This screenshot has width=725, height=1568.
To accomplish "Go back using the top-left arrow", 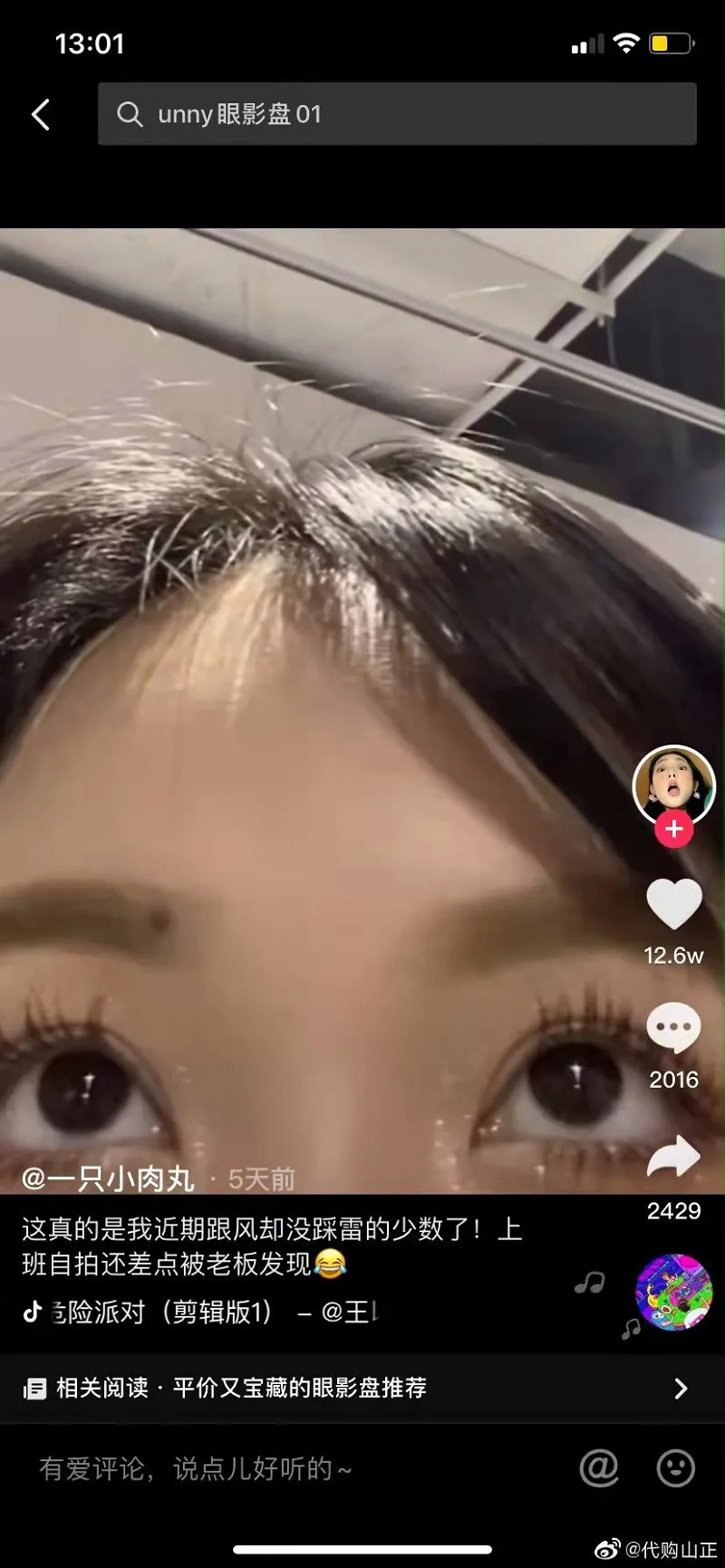I will [x=41, y=115].
